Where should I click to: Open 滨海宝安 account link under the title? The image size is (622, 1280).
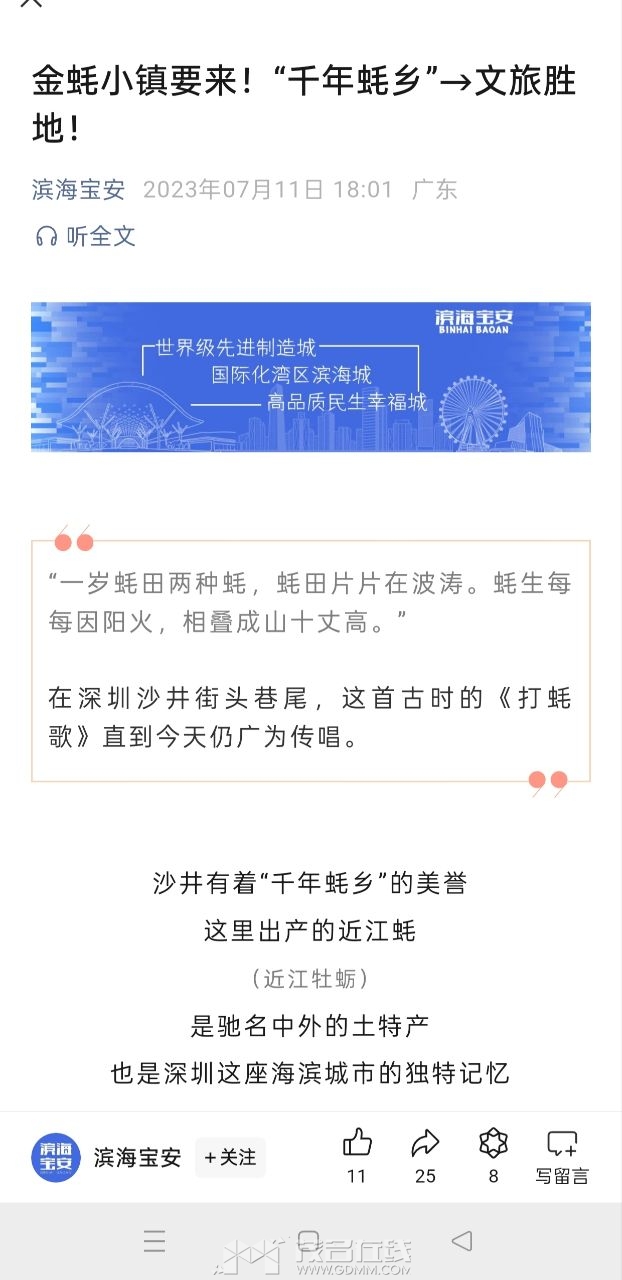tap(78, 189)
